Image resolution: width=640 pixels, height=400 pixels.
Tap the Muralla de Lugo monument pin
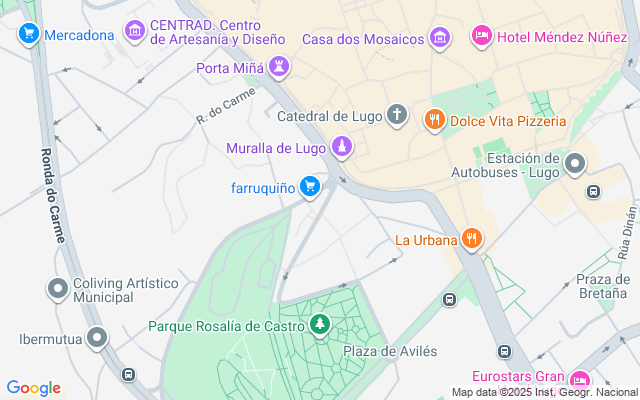click(x=342, y=148)
